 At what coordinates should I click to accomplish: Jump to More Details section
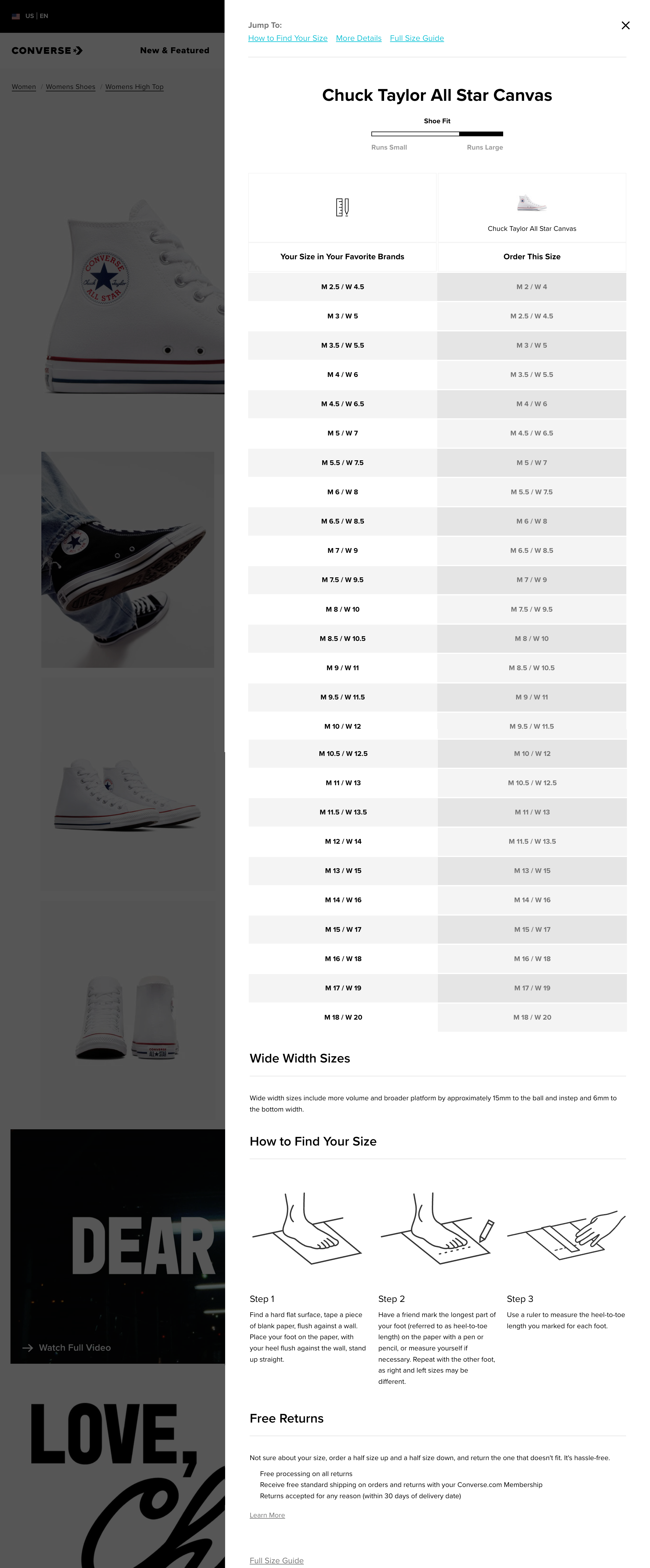(358, 38)
